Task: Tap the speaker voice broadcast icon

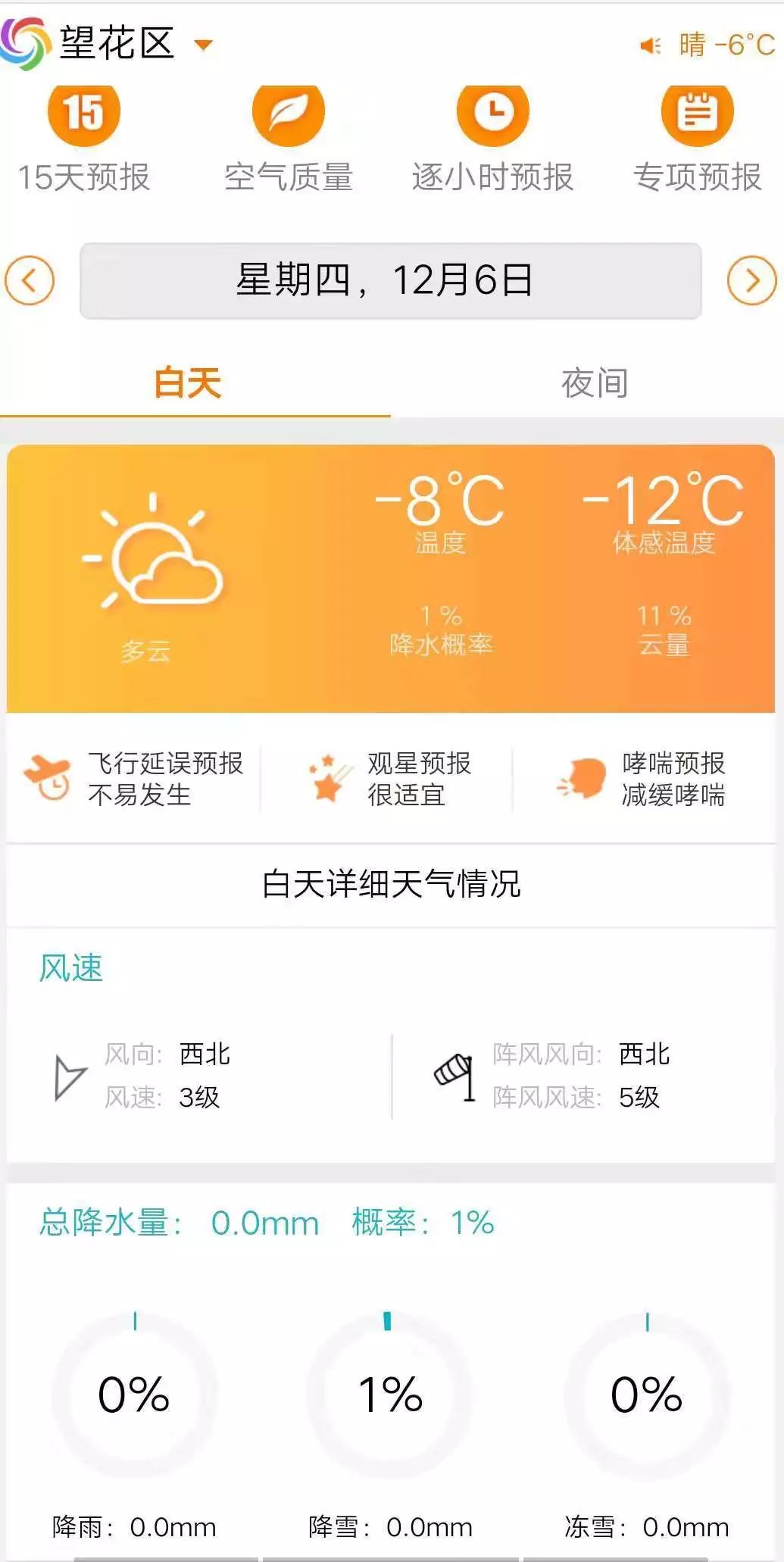Action: coord(651,45)
